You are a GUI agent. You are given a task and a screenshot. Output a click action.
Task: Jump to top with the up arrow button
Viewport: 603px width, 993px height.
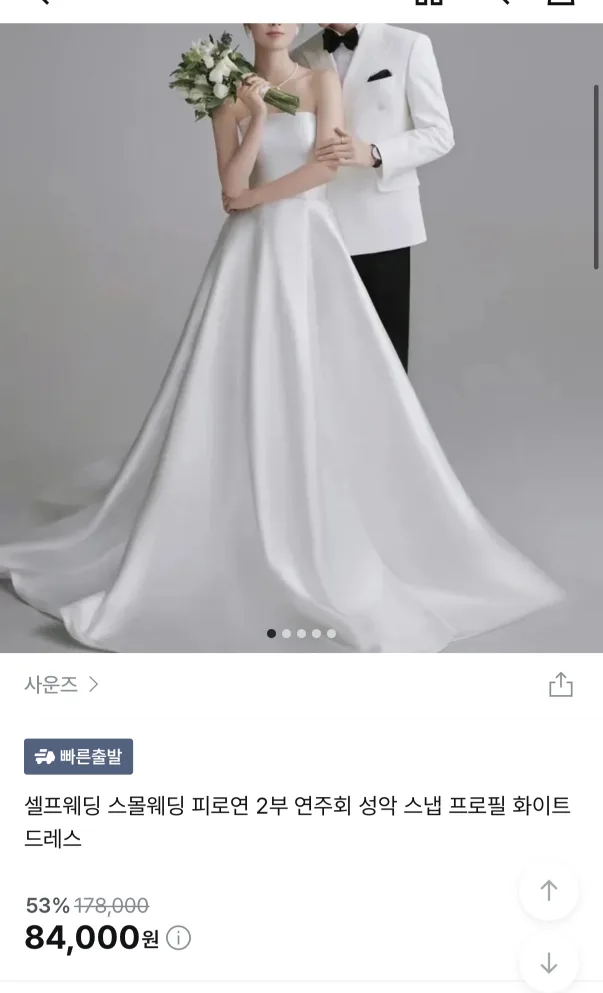click(548, 890)
